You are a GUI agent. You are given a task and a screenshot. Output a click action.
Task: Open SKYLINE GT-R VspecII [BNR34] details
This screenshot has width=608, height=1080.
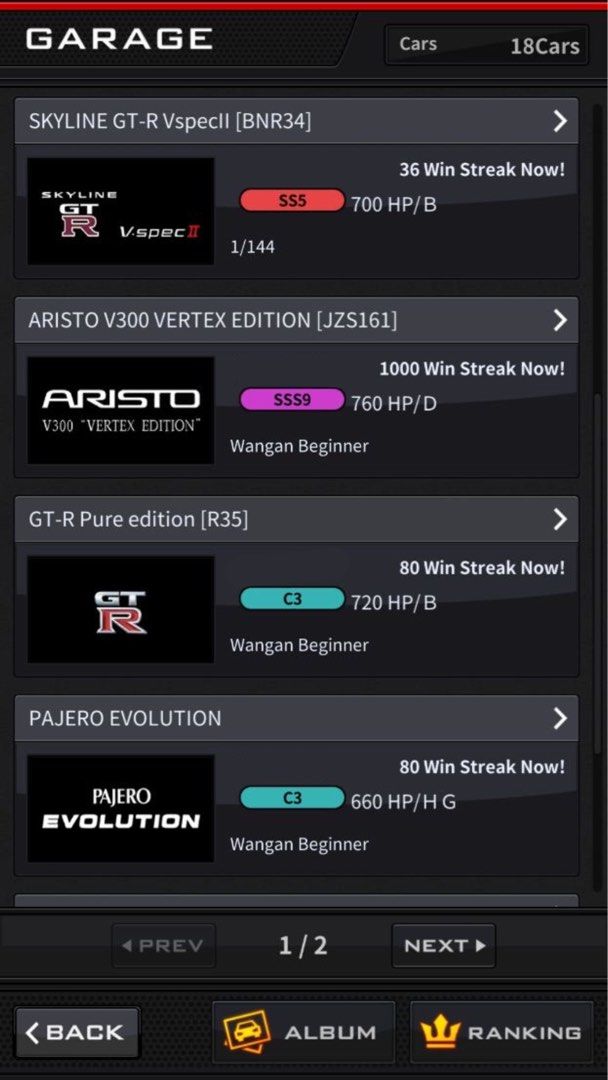coord(296,121)
